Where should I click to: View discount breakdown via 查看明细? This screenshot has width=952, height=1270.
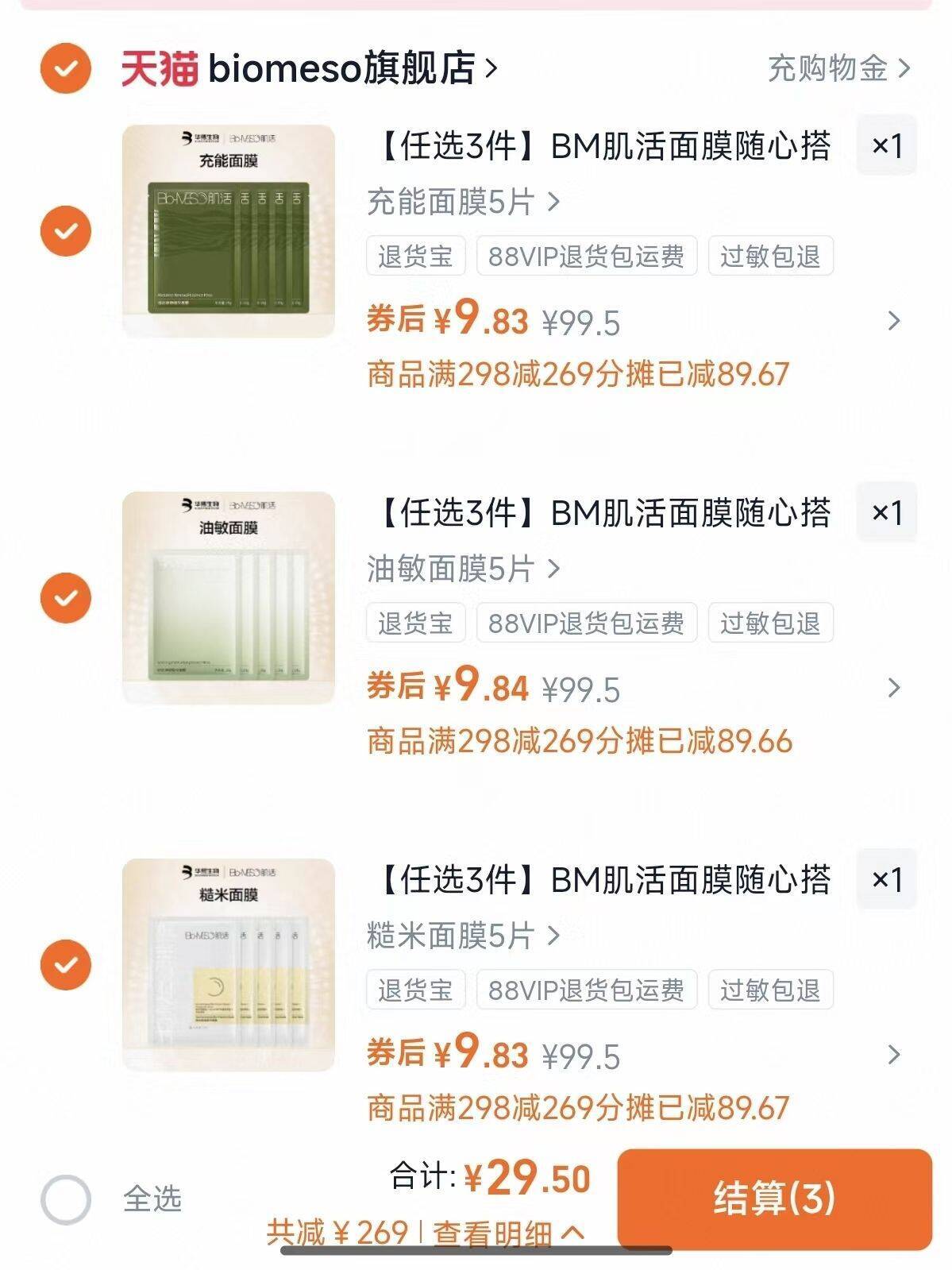click(508, 1233)
